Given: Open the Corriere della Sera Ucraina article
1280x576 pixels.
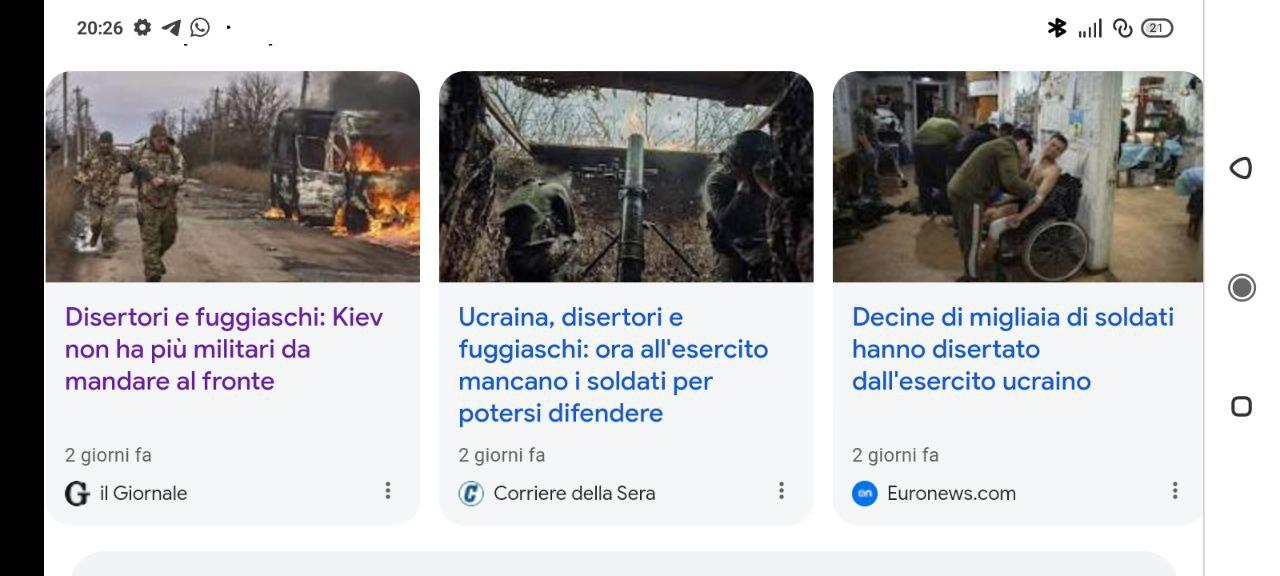Looking at the screenshot, I should pyautogui.click(x=612, y=364).
